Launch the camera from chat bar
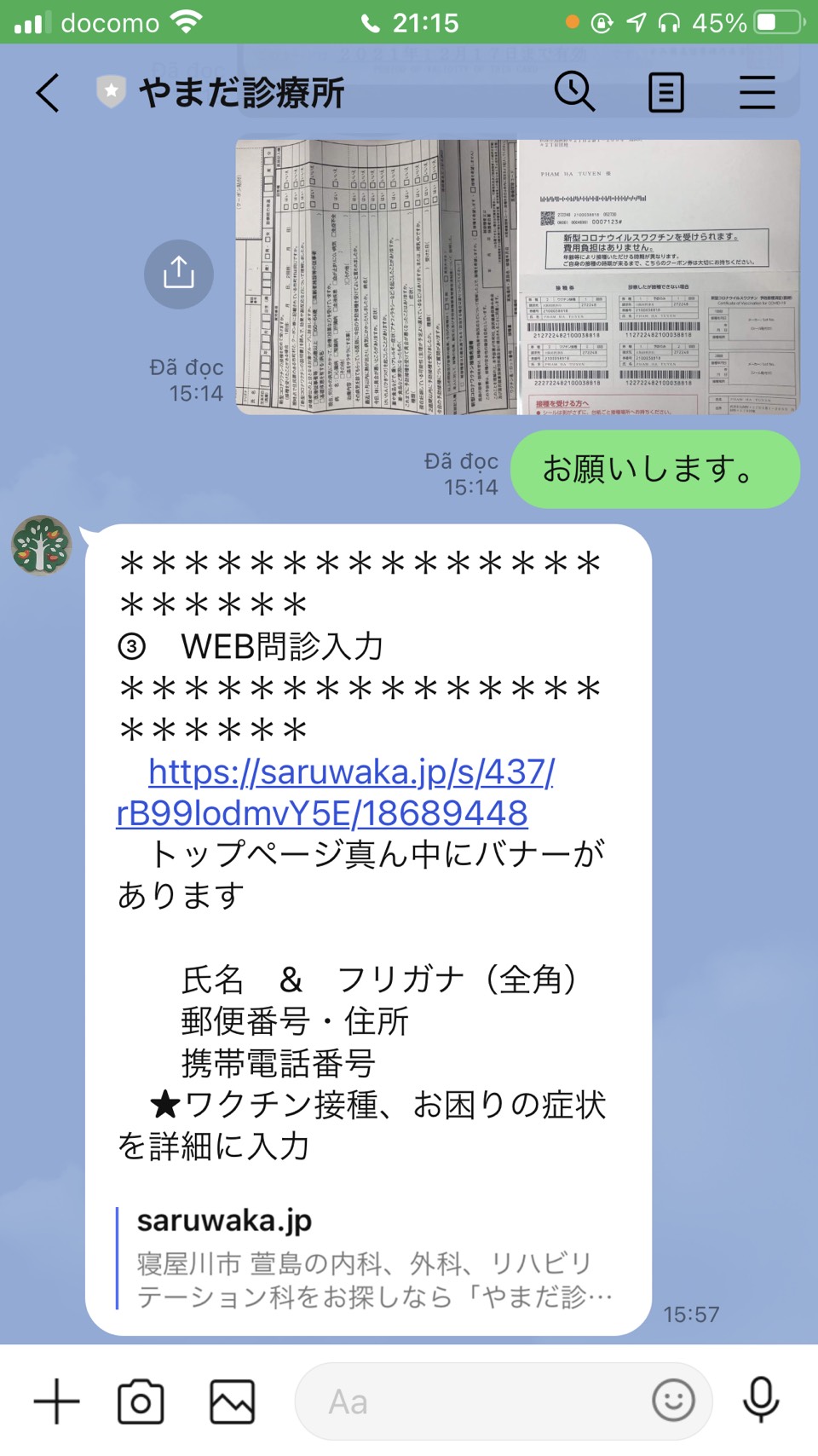 pos(141,1401)
